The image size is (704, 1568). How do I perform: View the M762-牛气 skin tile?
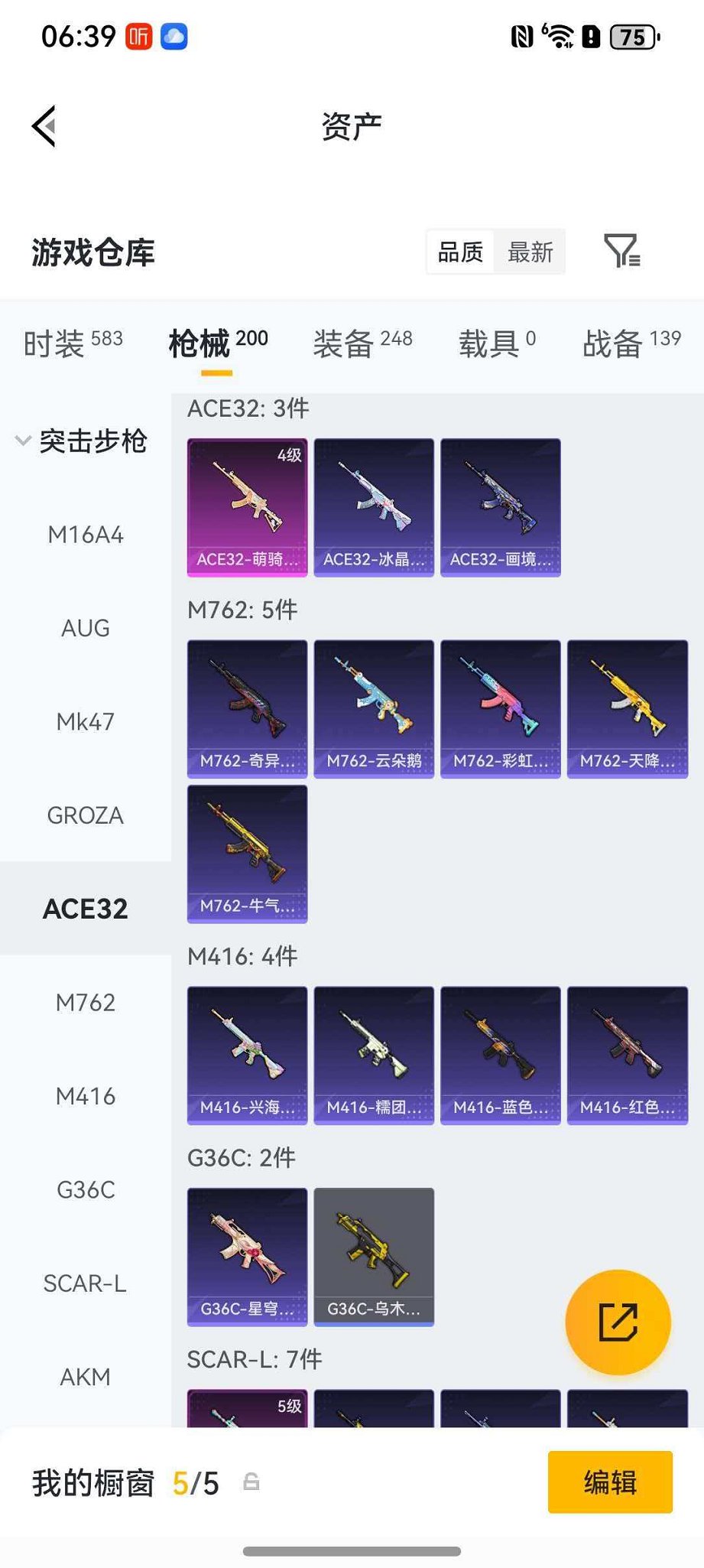click(x=247, y=854)
